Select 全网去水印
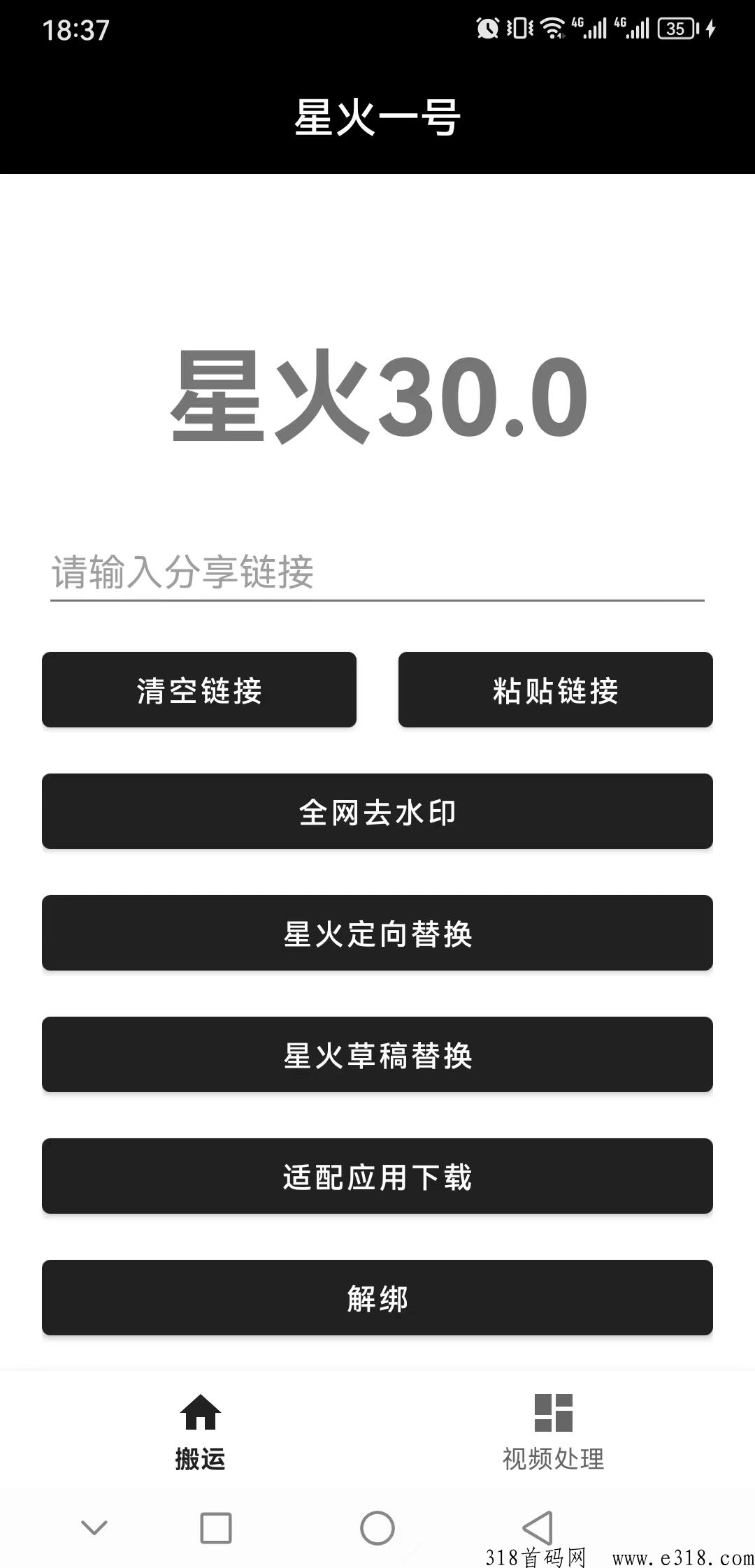755x1568 pixels. click(x=377, y=811)
